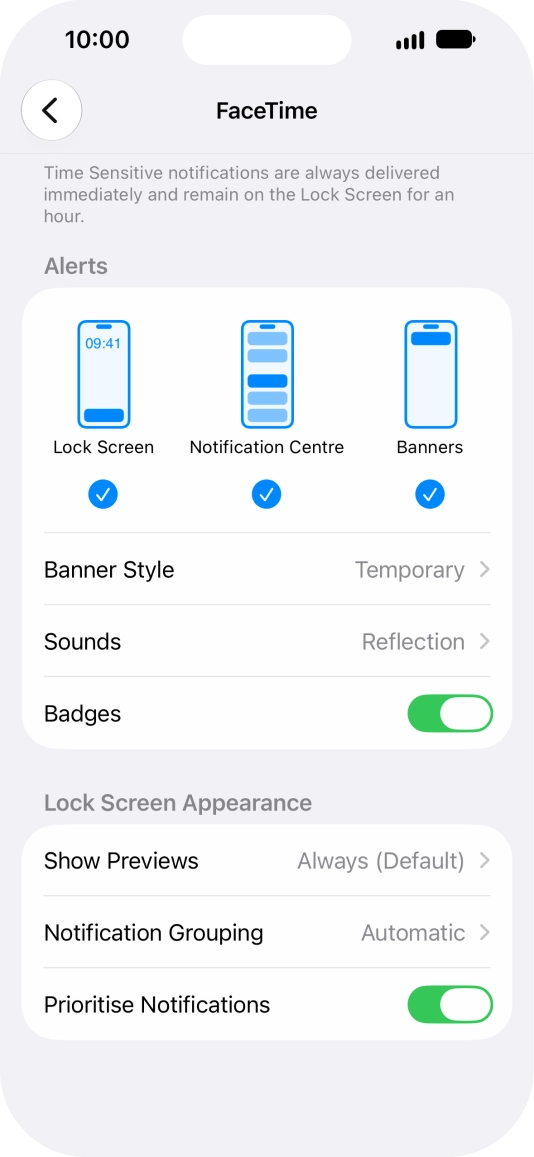
Task: Open Banner Style options
Action: (267, 570)
